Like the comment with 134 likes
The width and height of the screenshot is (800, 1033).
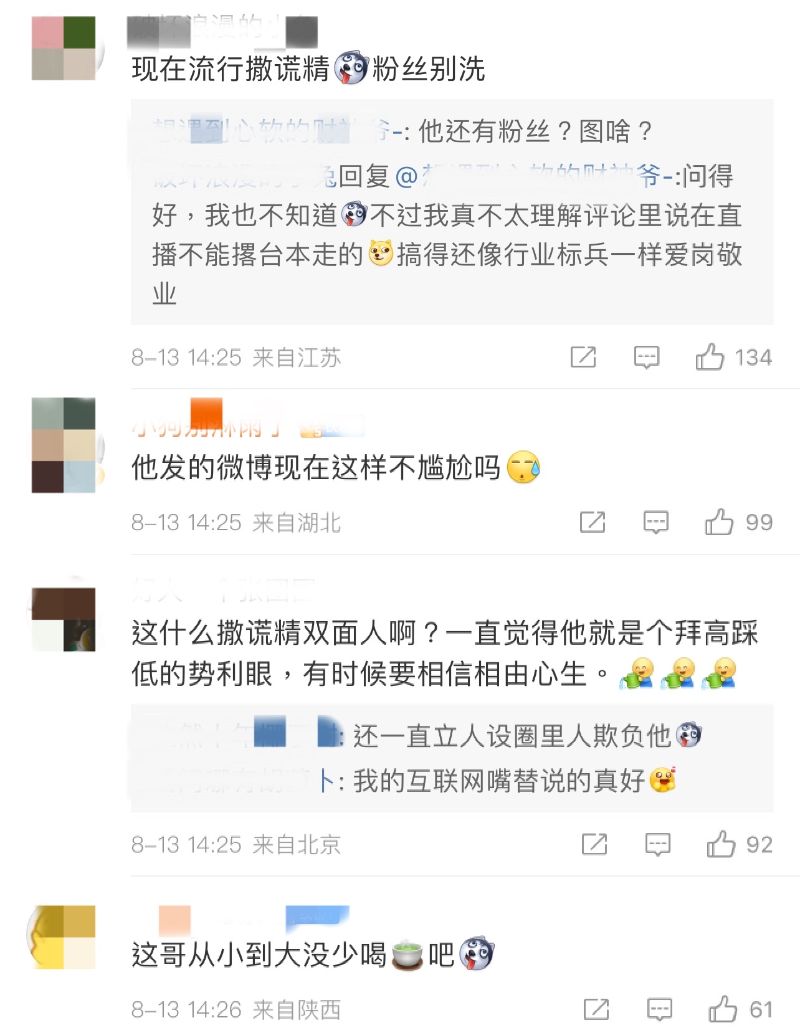pyautogui.click(x=711, y=357)
